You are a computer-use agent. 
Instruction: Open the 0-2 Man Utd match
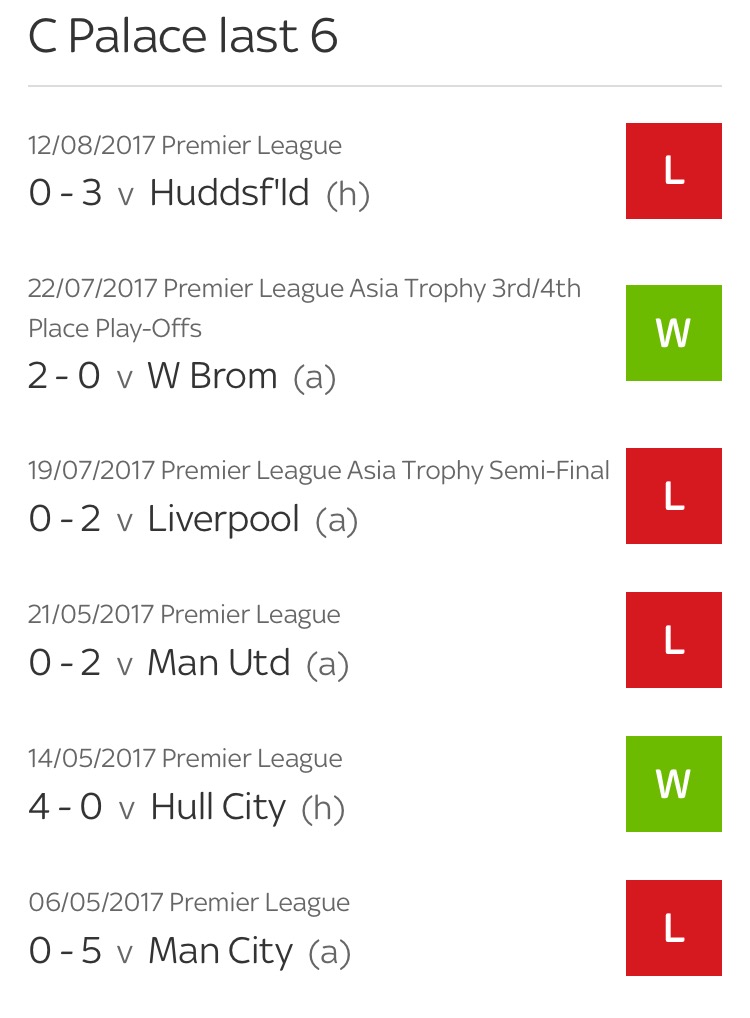click(x=188, y=663)
